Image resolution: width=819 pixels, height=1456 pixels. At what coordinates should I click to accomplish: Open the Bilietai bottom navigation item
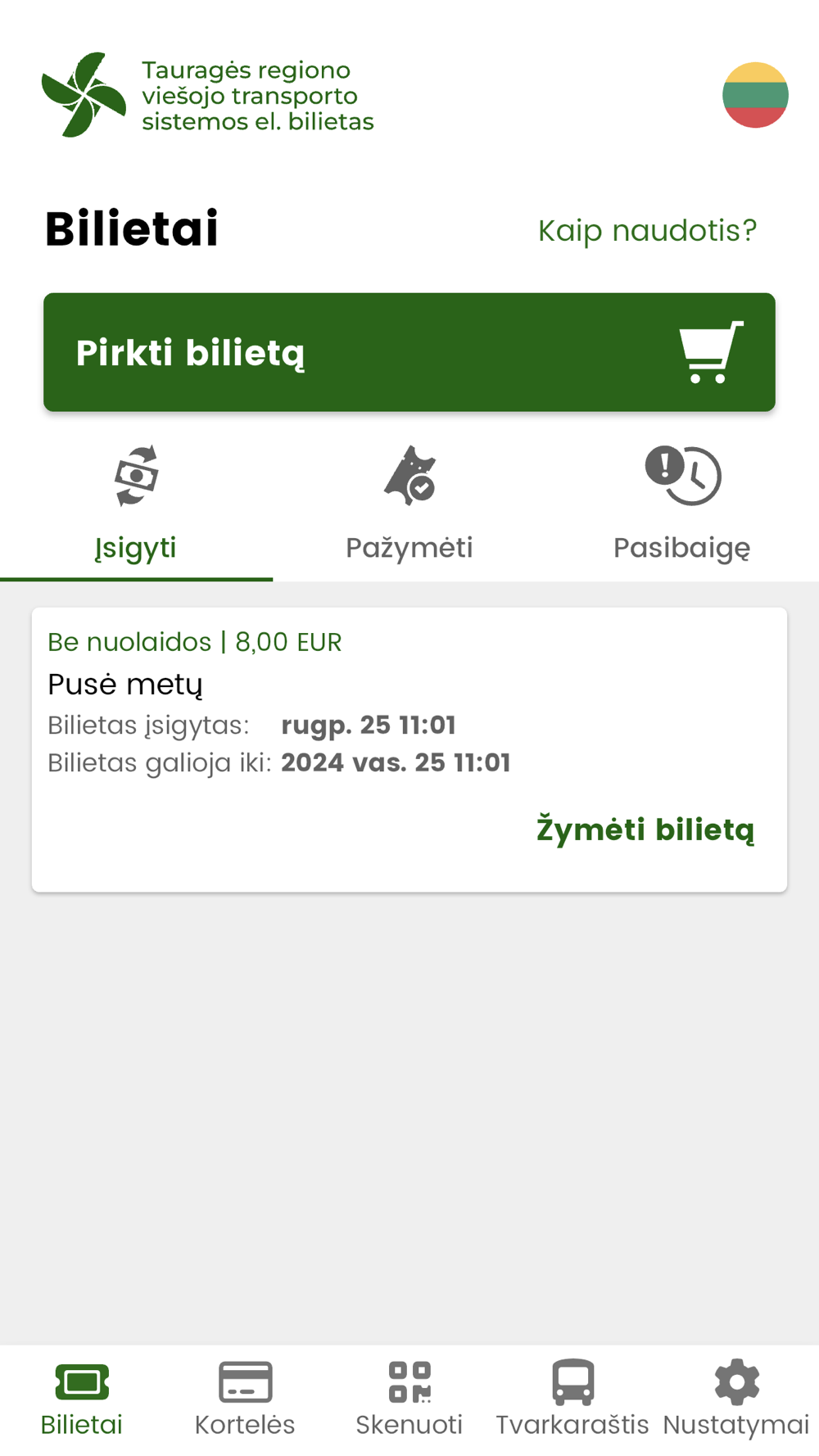tap(82, 1399)
